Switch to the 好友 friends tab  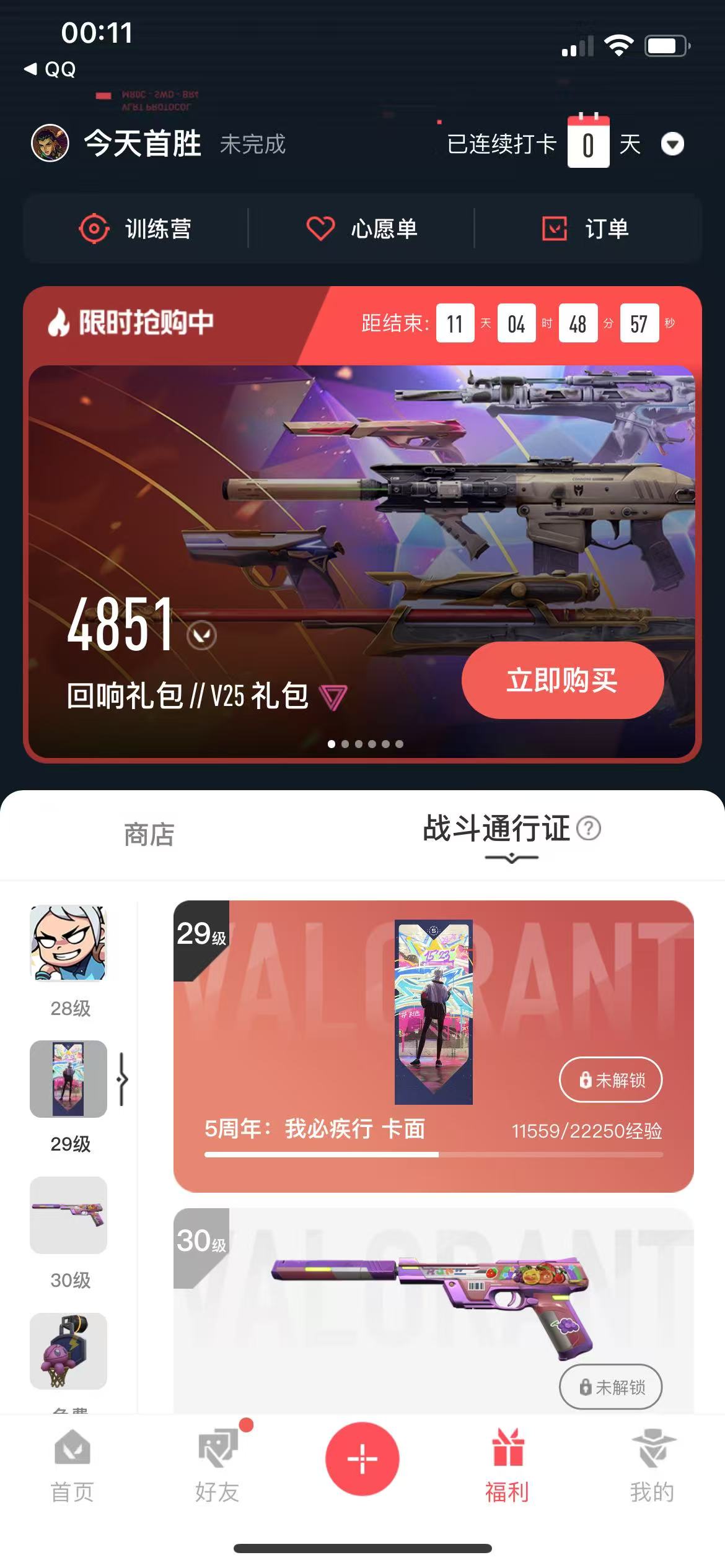(x=217, y=1466)
